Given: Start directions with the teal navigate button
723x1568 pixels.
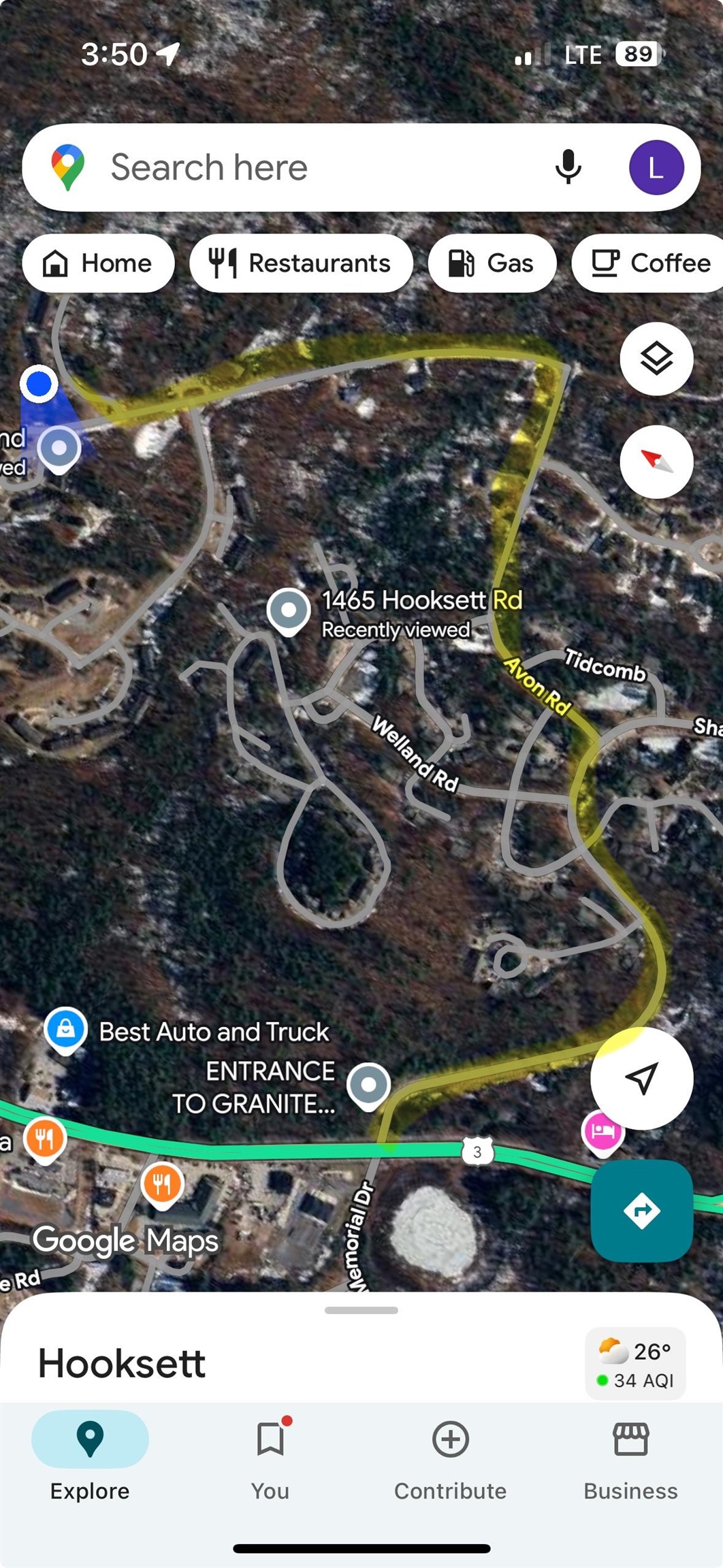Looking at the screenshot, I should 641,1211.
